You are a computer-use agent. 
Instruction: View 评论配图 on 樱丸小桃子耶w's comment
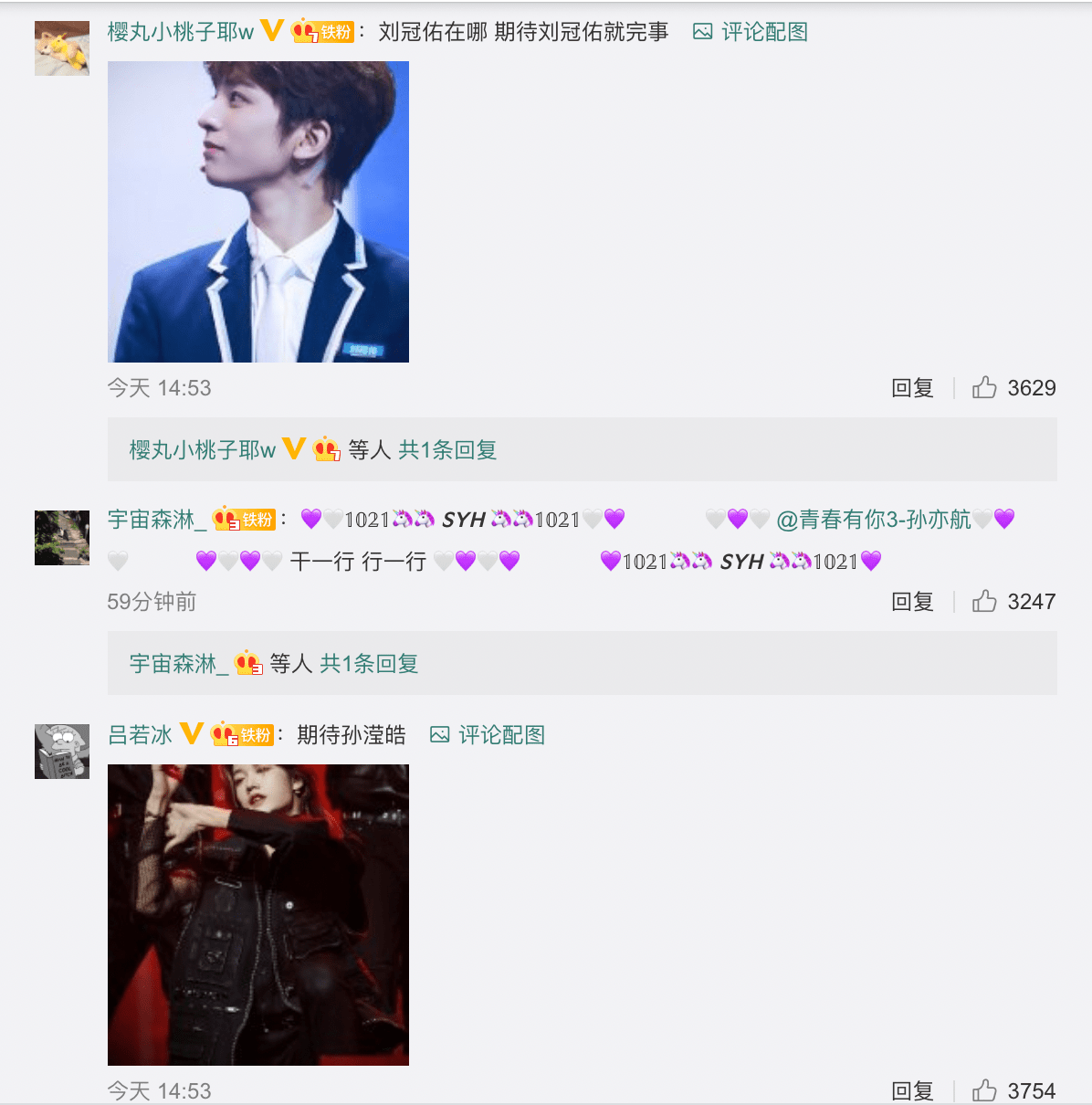[x=751, y=32]
